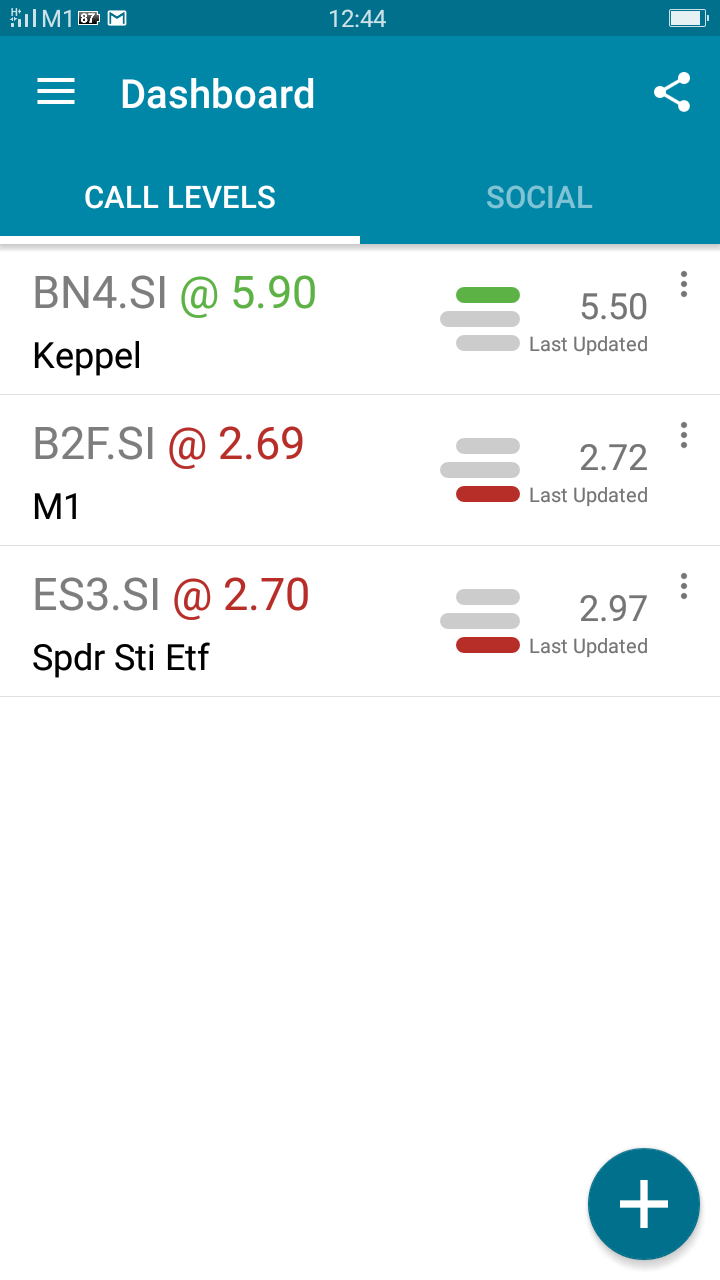This screenshot has height=1280, width=720.
Task: Tap the Gmail notification icon in status bar
Action: pos(117,17)
